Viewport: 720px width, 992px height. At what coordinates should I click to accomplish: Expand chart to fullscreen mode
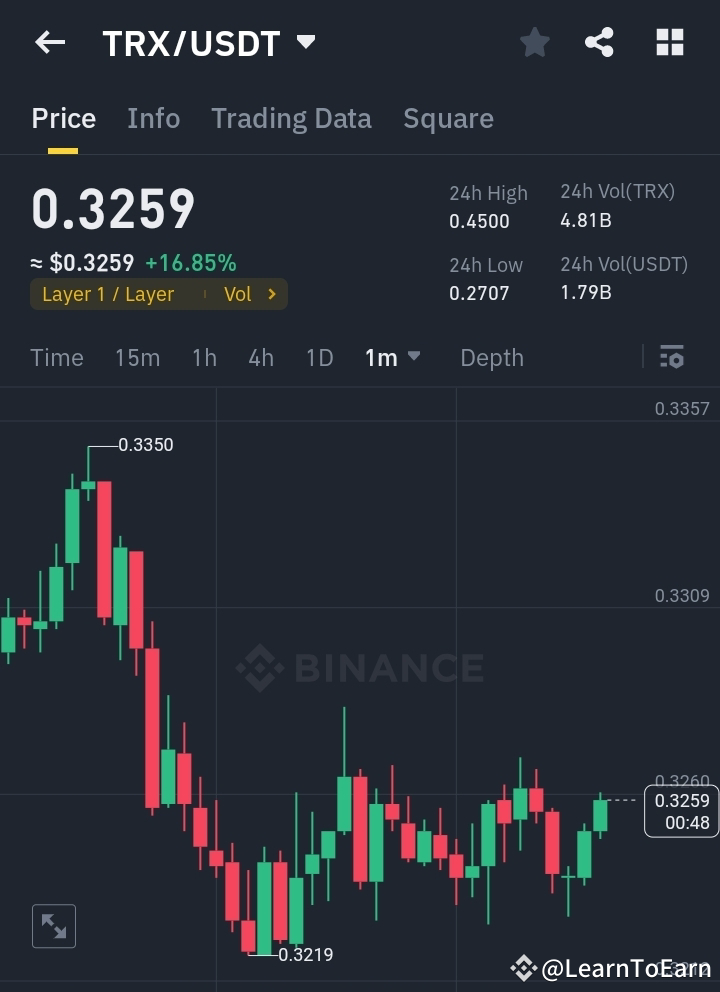coord(53,926)
